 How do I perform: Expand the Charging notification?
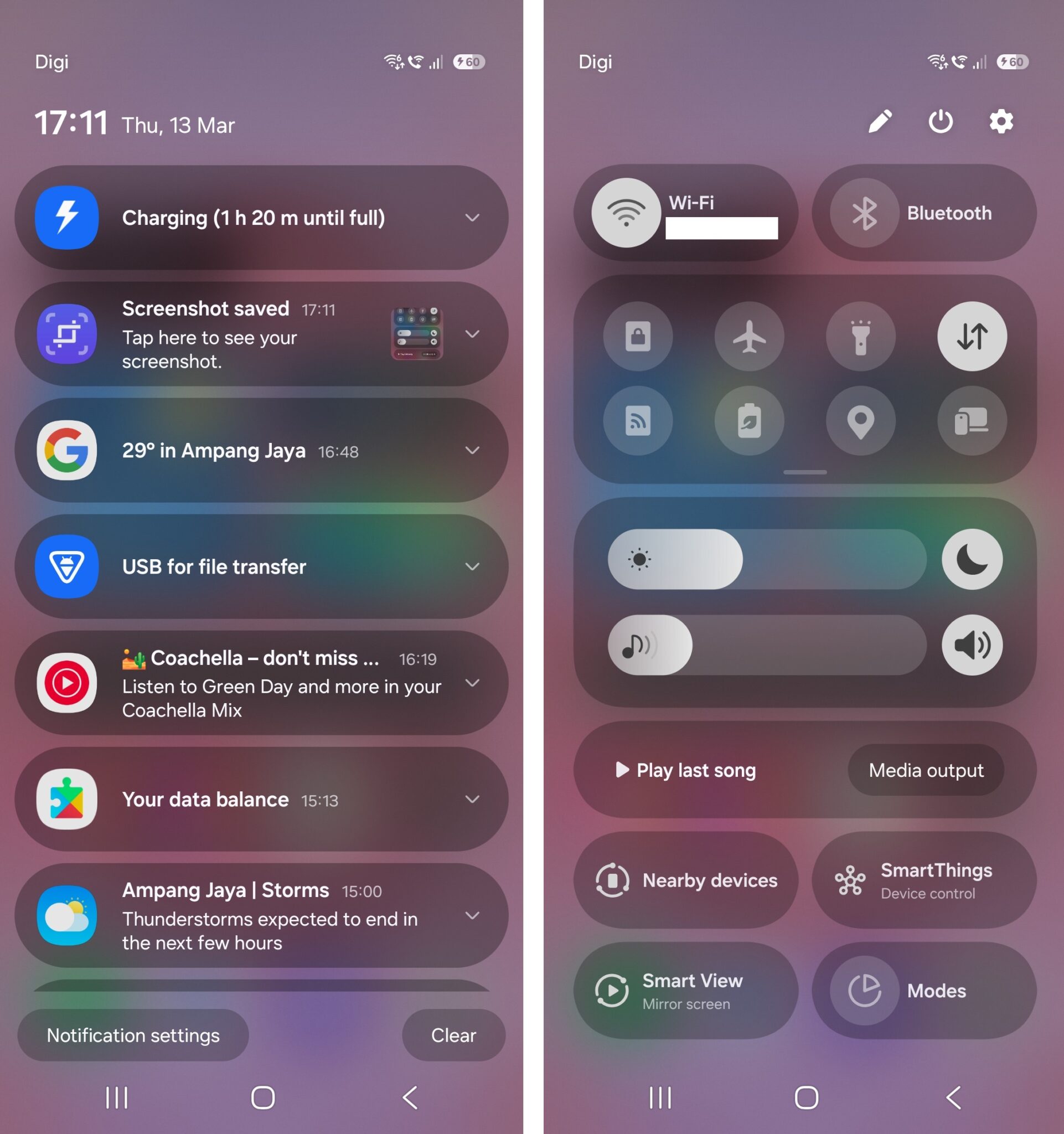472,217
